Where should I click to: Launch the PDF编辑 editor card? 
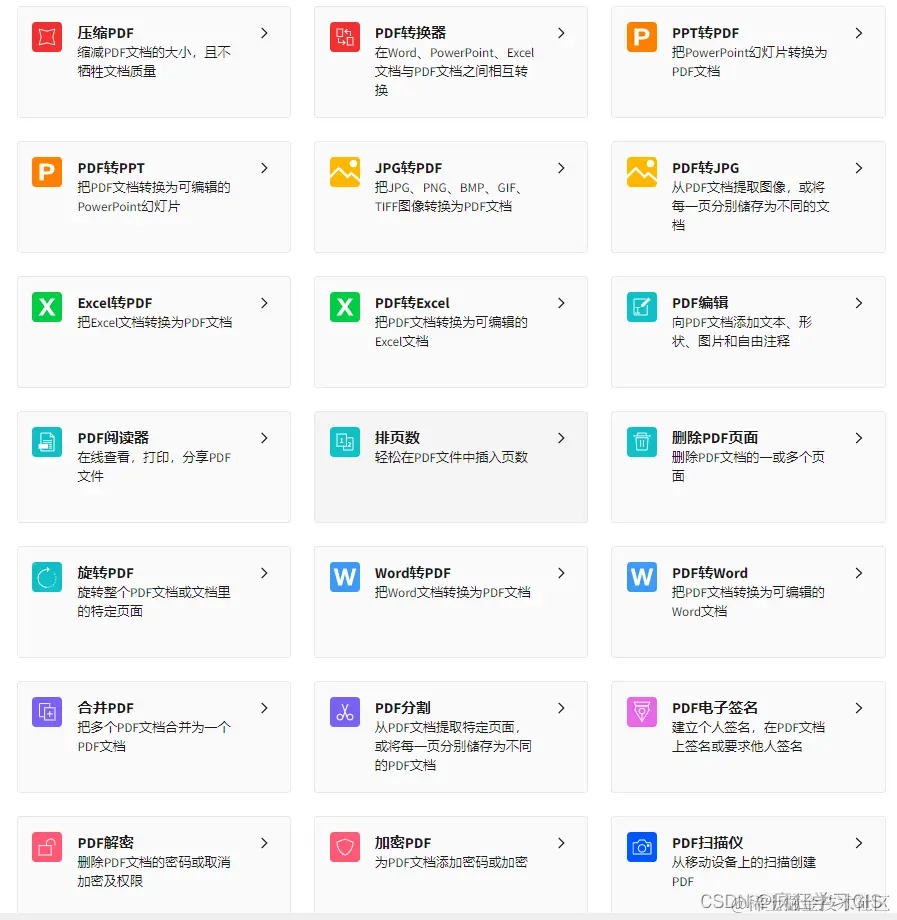click(x=747, y=331)
